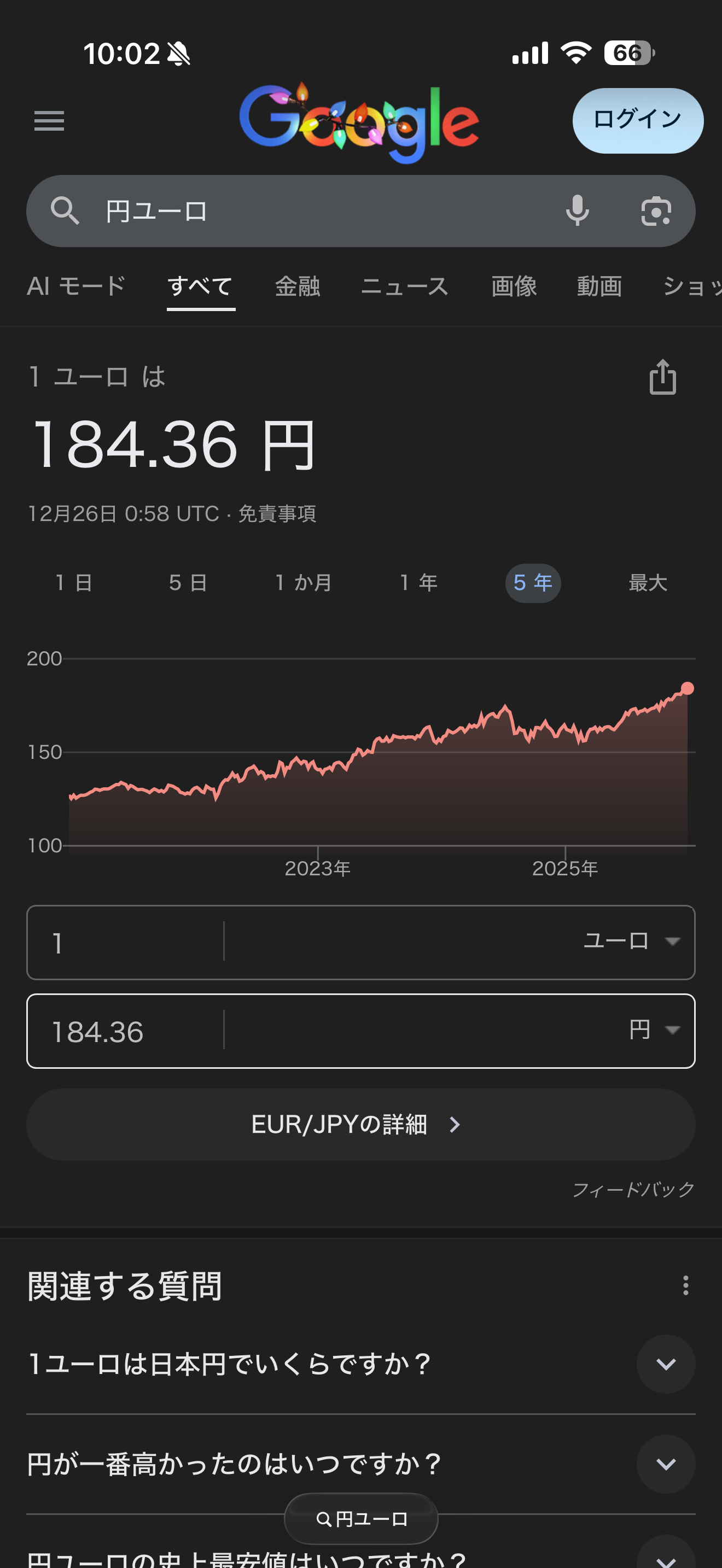Viewport: 722px width, 1568px height.
Task: Select the 1 日 chart range
Action: pyautogui.click(x=74, y=582)
